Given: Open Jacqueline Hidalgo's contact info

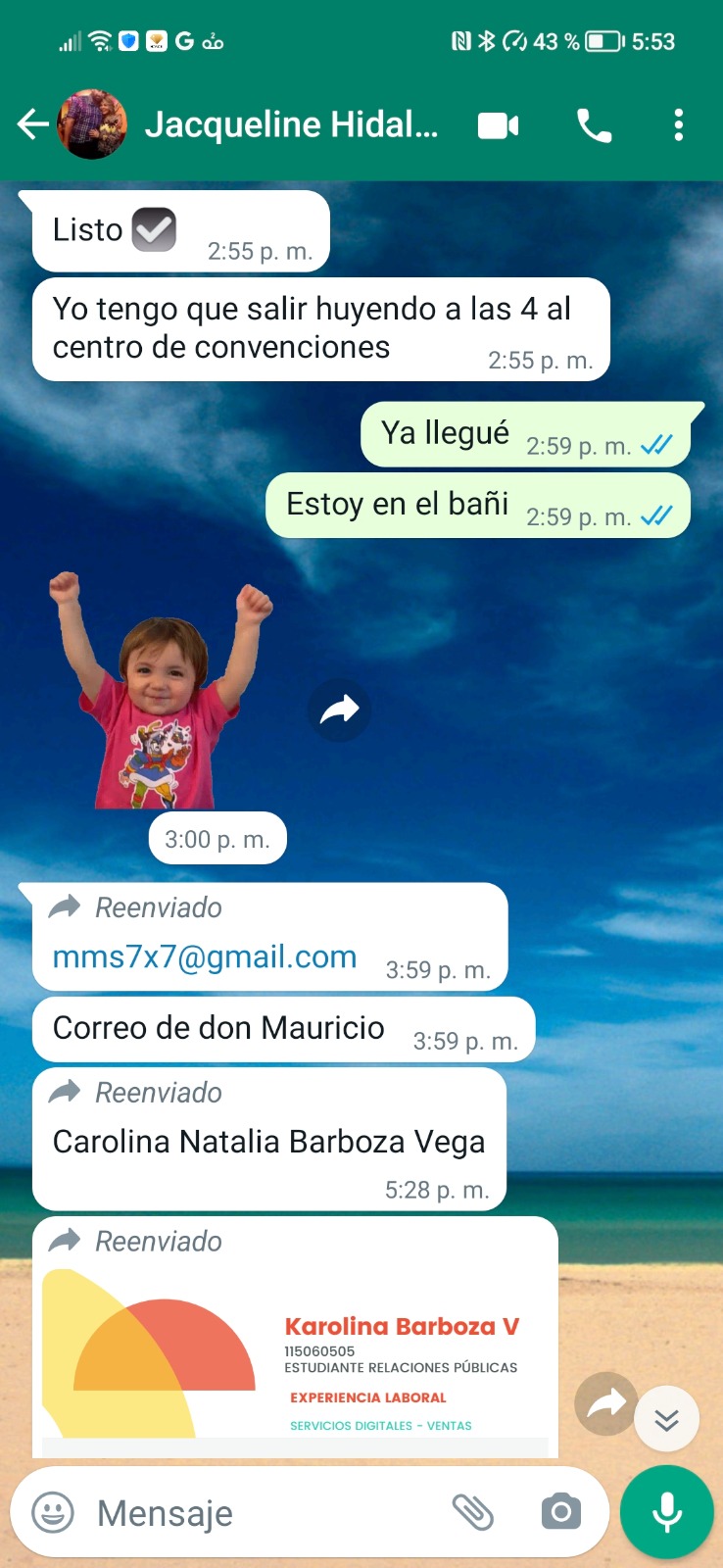Looking at the screenshot, I should tap(291, 124).
